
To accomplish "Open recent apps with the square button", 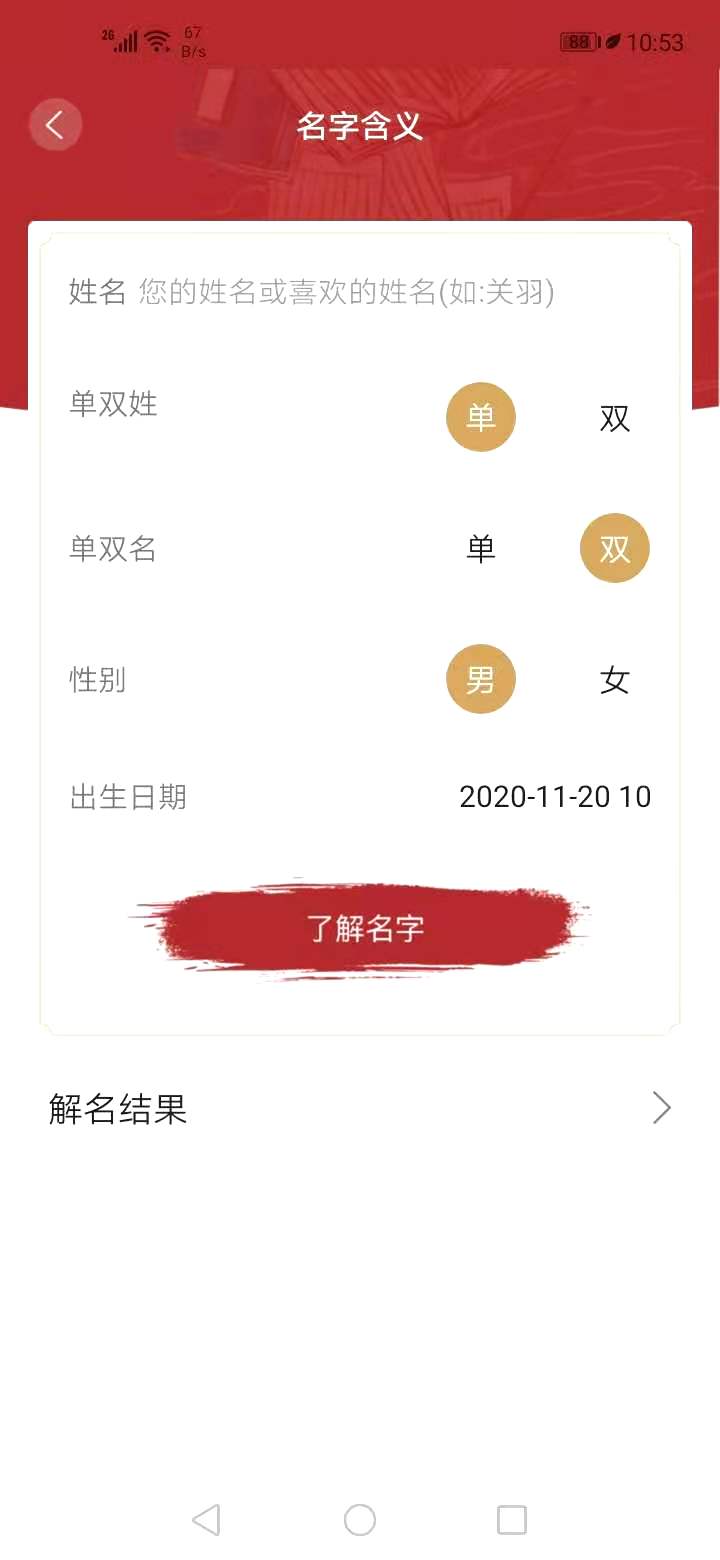I will (x=512, y=1518).
